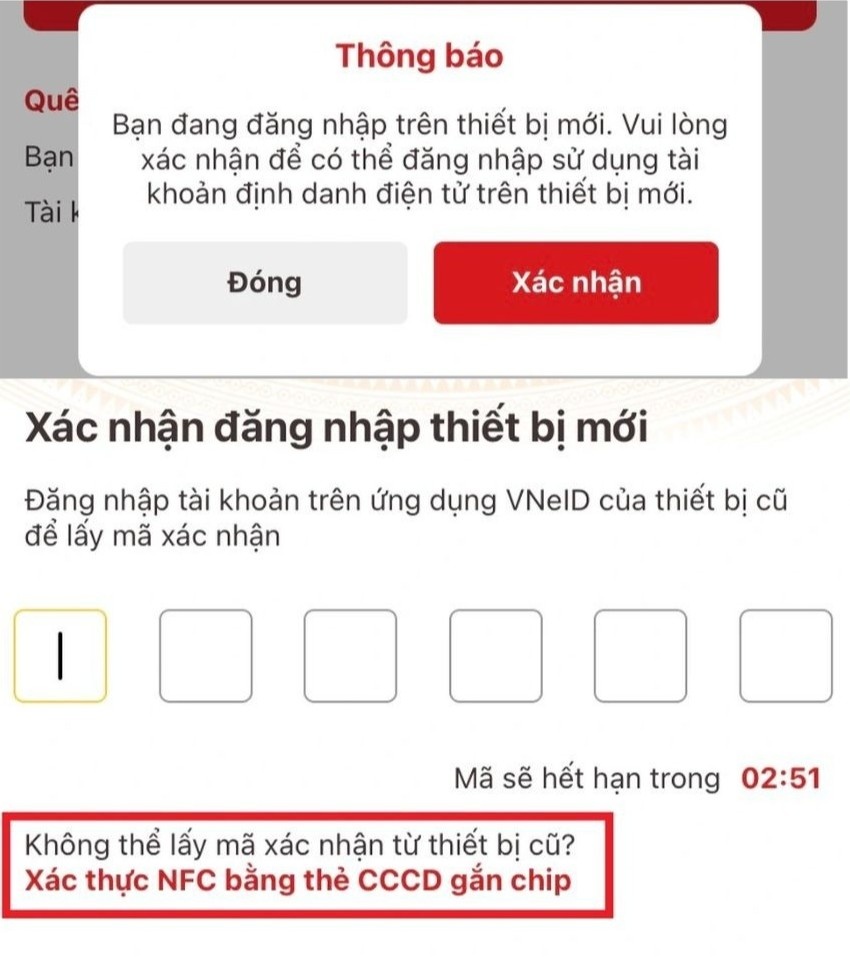This screenshot has width=850, height=969.
Task: Confirm new device login with Xác nhận
Action: 576,283
